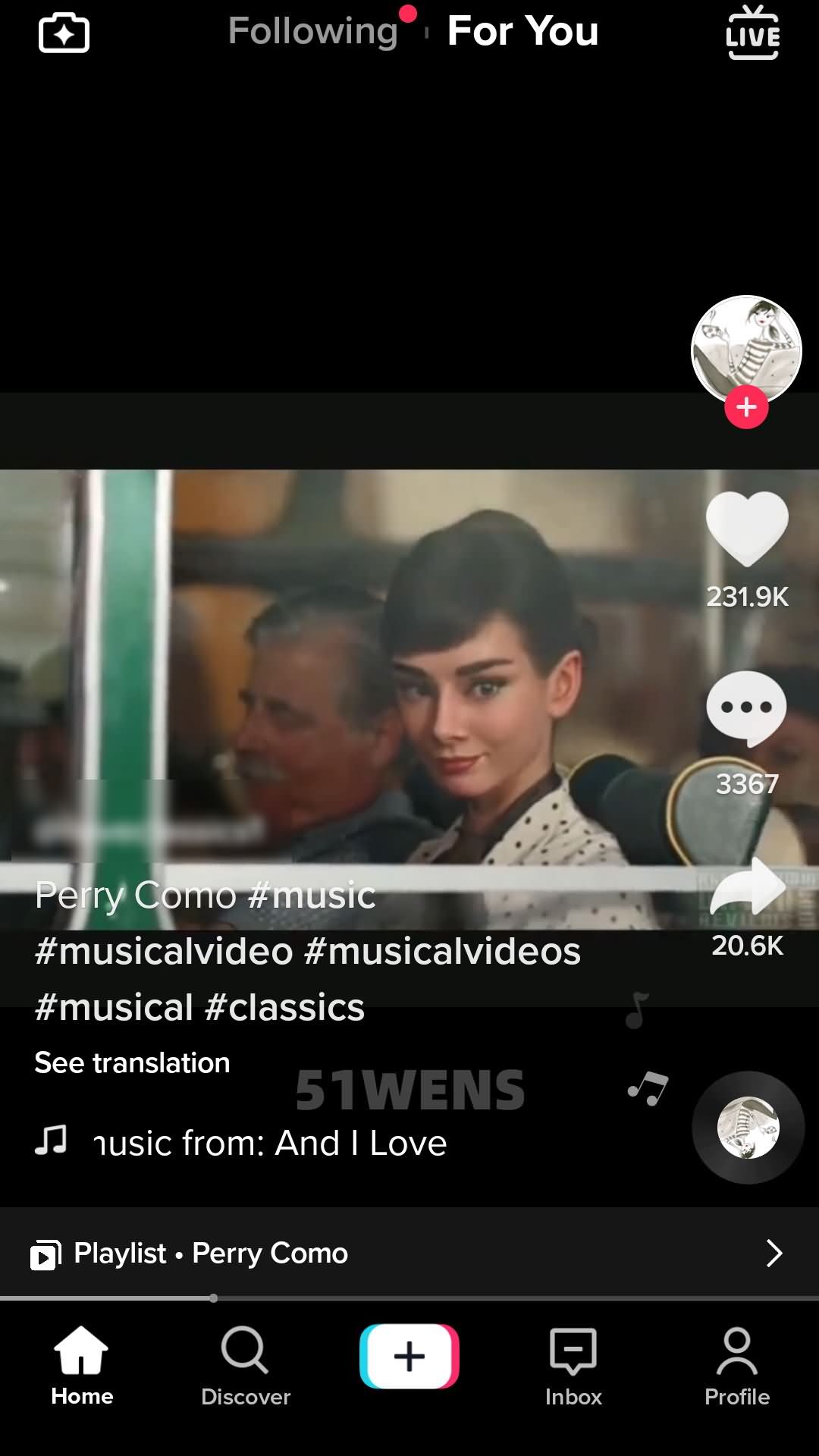This screenshot has width=819, height=1456.
Task: Open the Inbox tab
Action: click(573, 1367)
